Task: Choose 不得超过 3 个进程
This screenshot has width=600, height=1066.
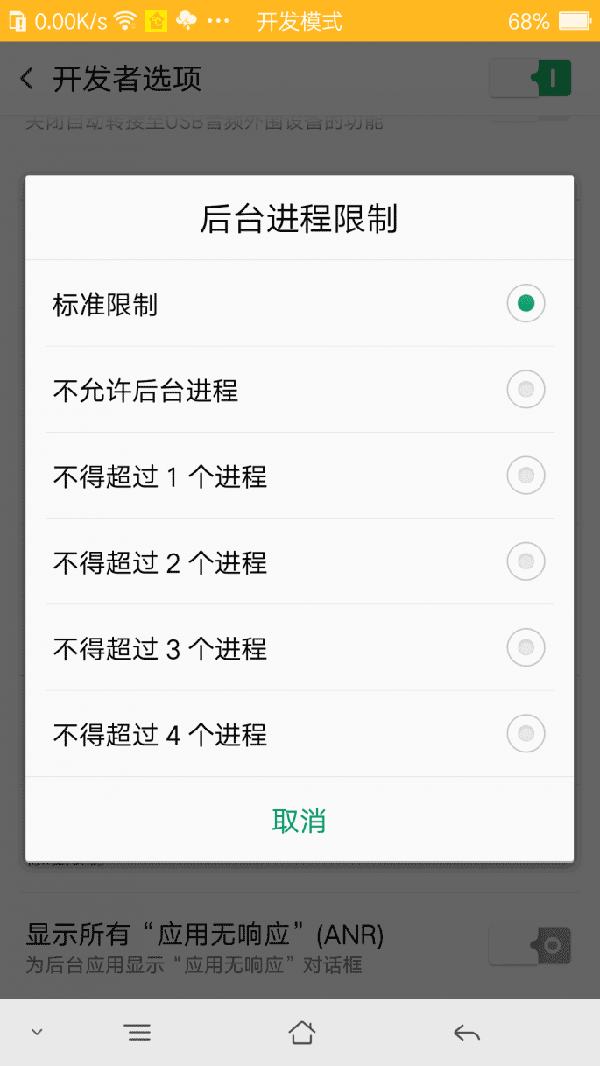Action: tap(525, 647)
